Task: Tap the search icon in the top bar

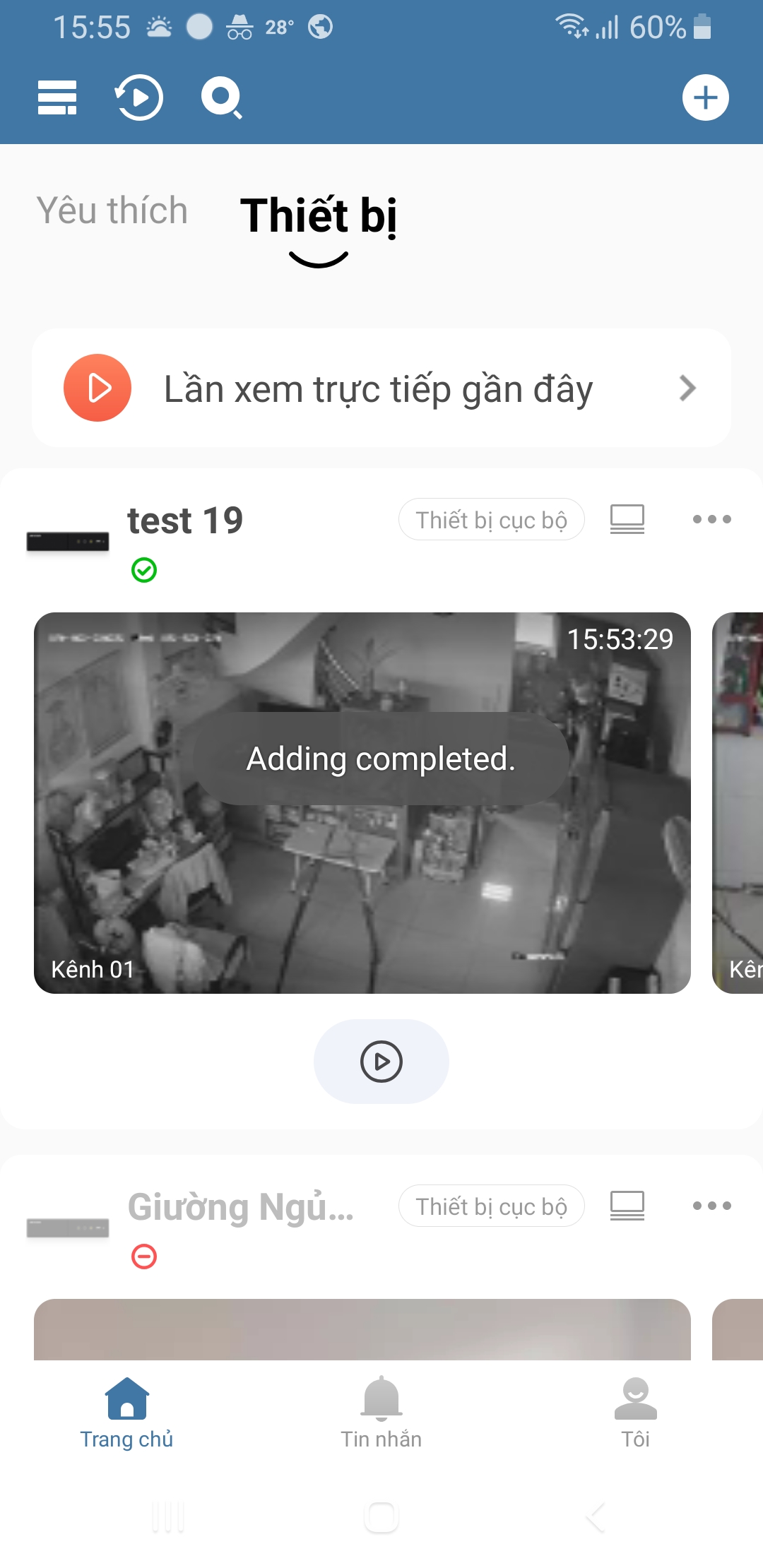Action: click(x=222, y=97)
